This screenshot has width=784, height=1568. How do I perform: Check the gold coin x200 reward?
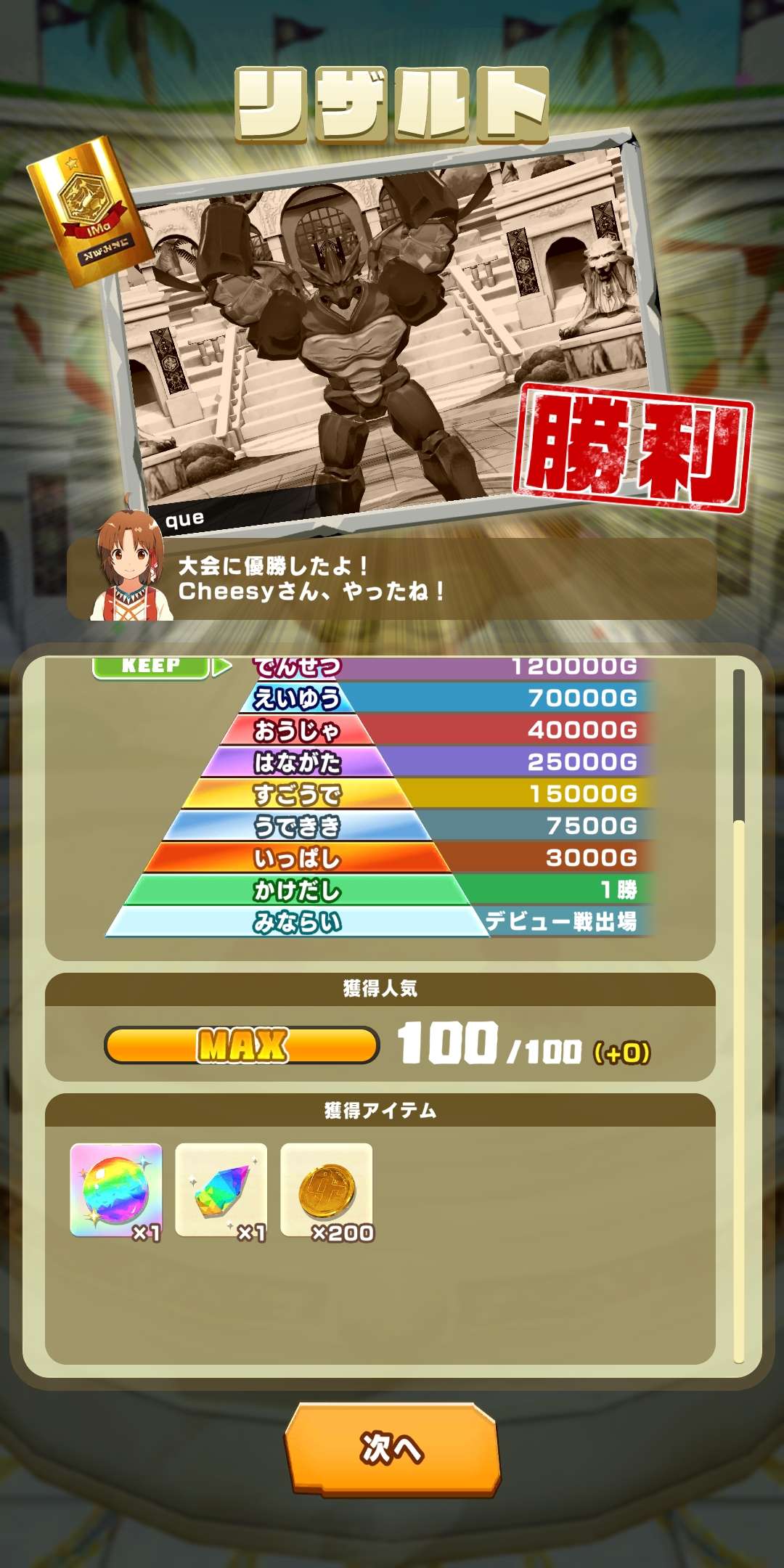[x=327, y=1191]
